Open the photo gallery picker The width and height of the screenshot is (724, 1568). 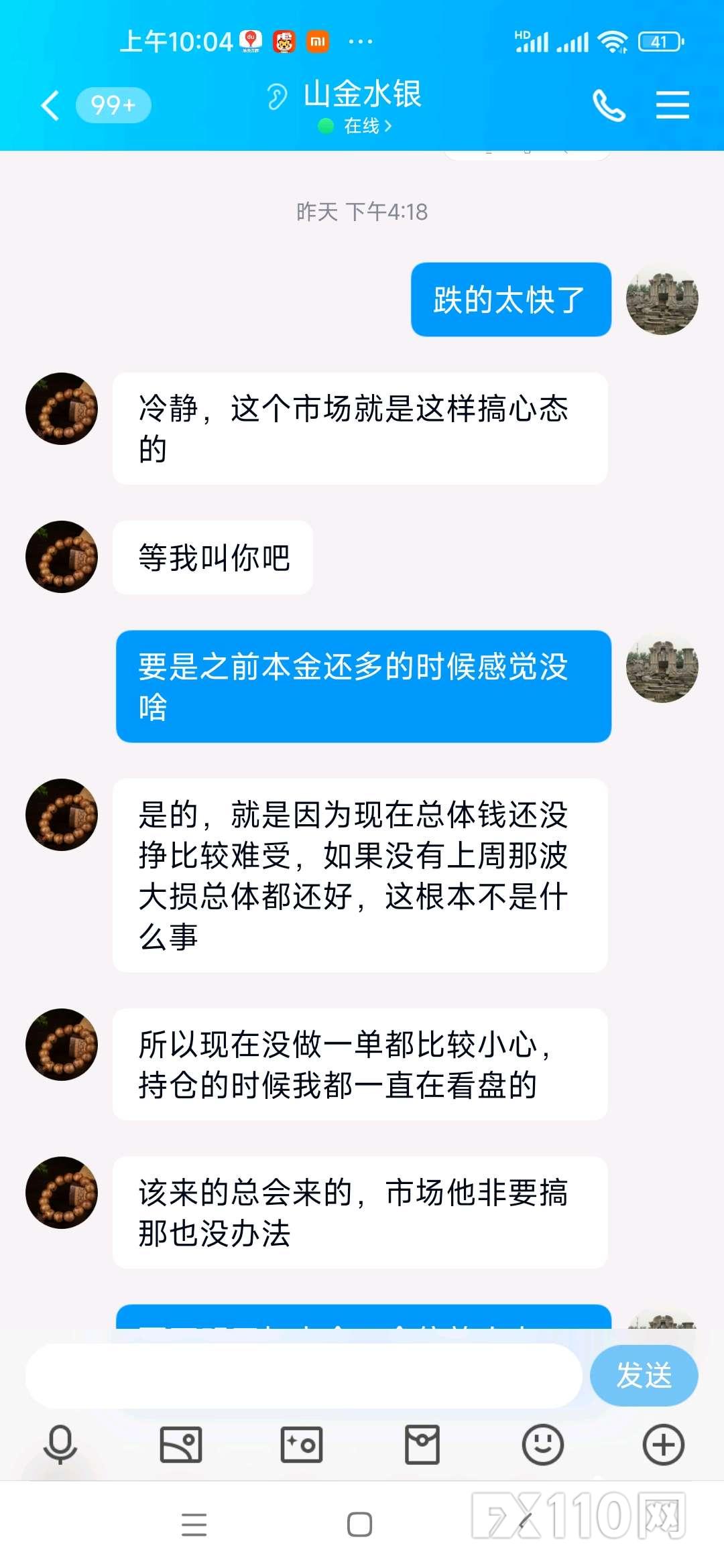(x=181, y=1444)
